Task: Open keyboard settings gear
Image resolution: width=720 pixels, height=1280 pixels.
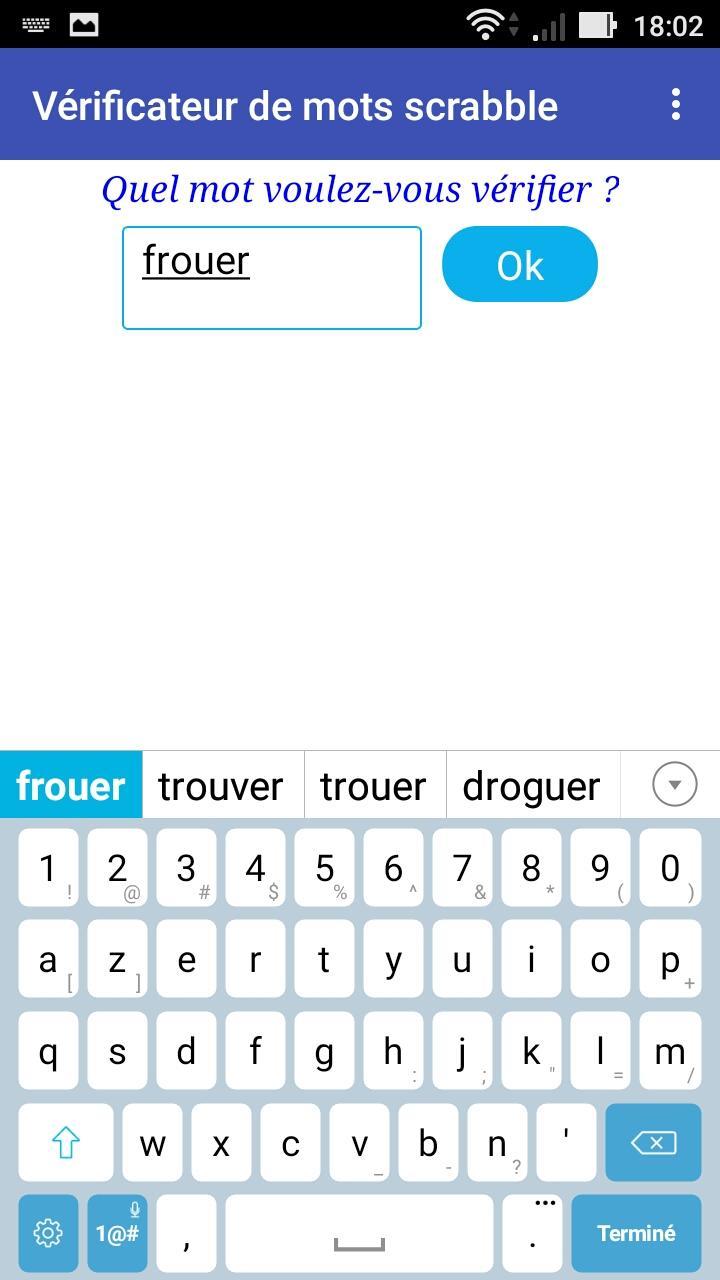Action: click(48, 1233)
